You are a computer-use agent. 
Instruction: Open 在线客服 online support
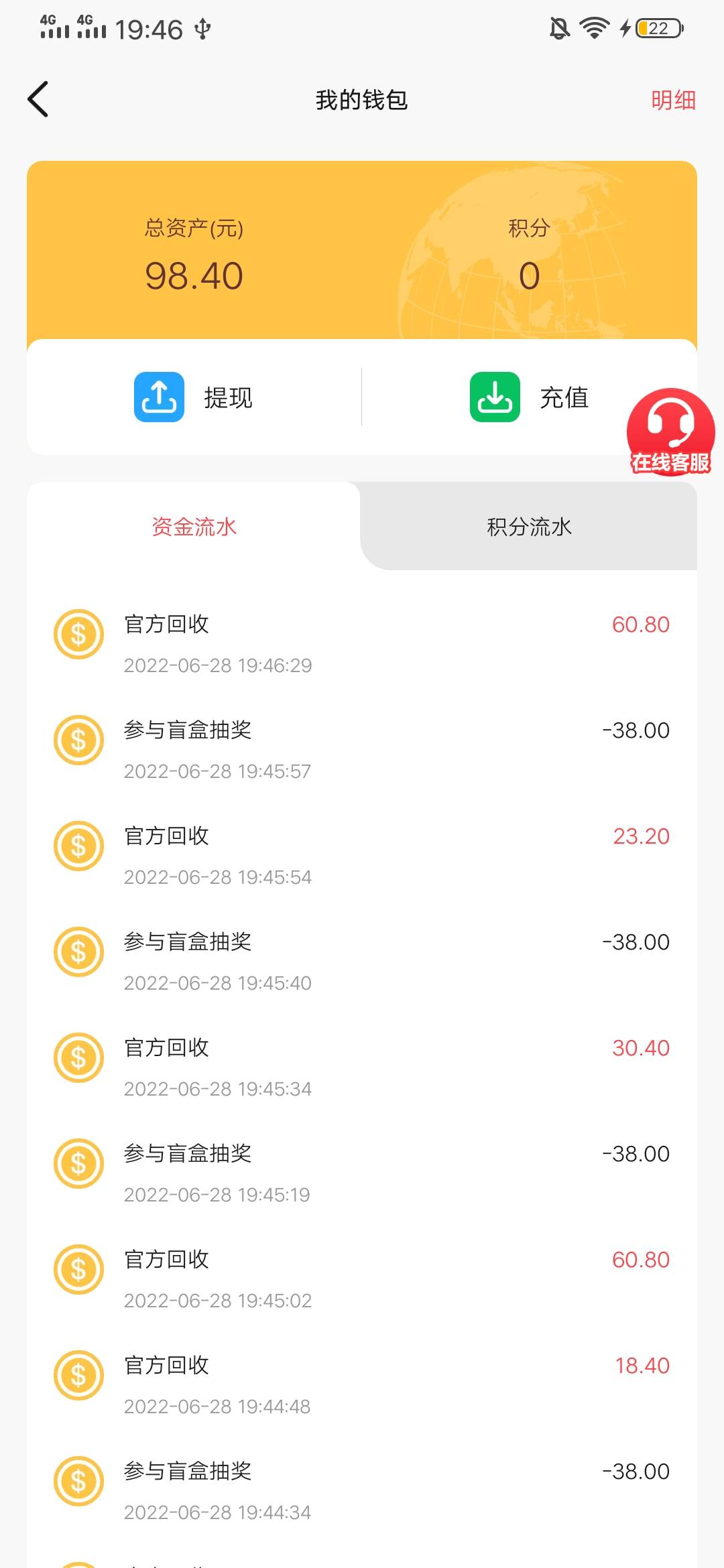tap(670, 432)
